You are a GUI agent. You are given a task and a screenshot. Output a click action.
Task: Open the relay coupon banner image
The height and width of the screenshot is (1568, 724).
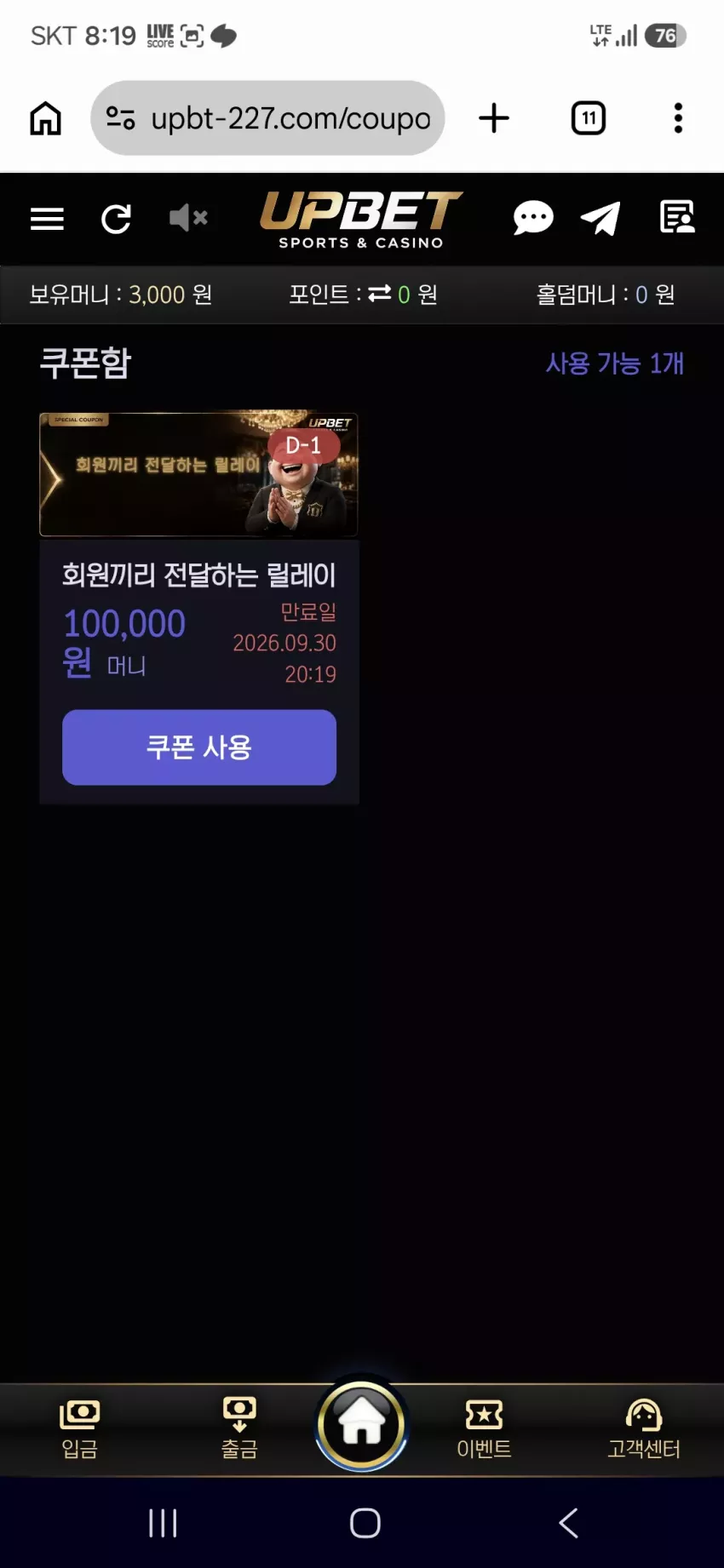click(198, 474)
